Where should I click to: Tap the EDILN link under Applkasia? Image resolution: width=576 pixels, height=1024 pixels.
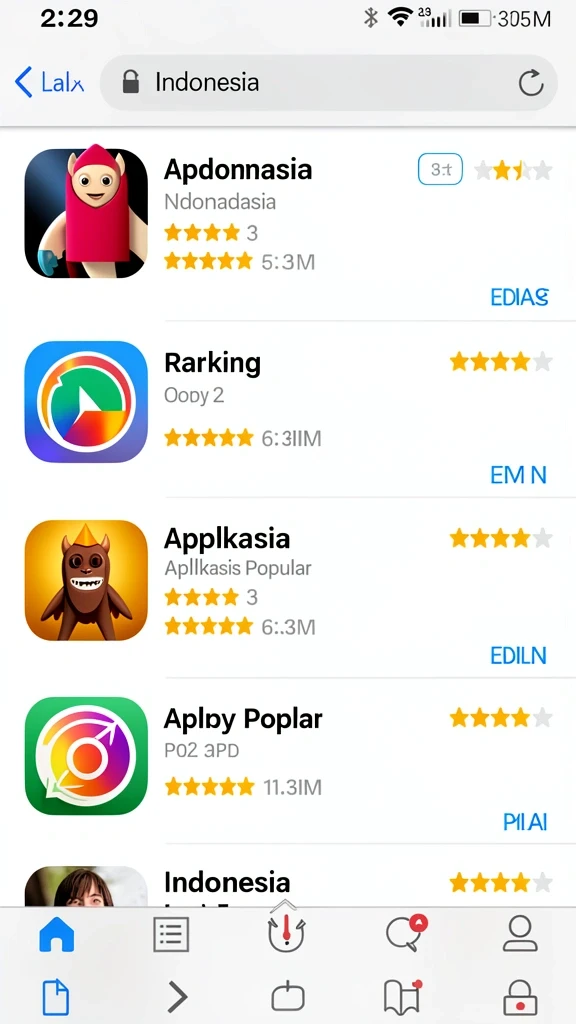[x=518, y=655]
